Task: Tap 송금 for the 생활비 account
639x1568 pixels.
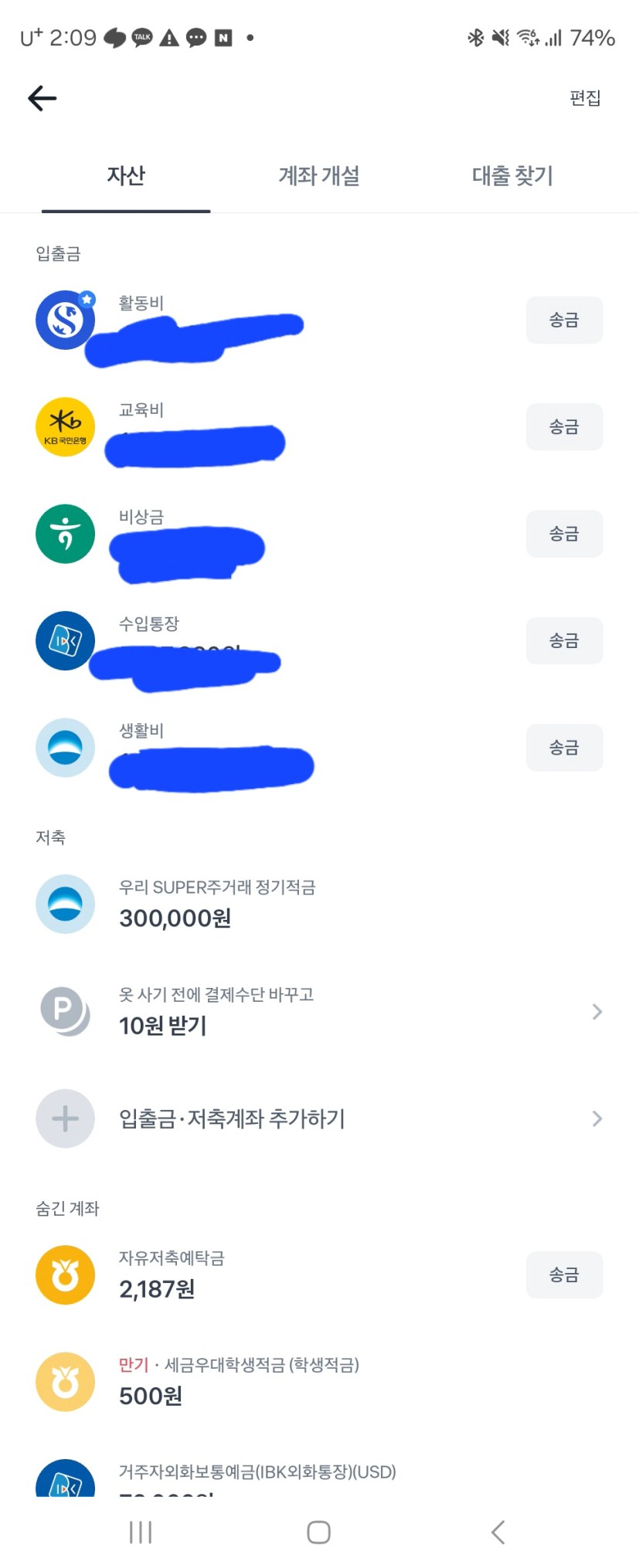Action: [563, 747]
